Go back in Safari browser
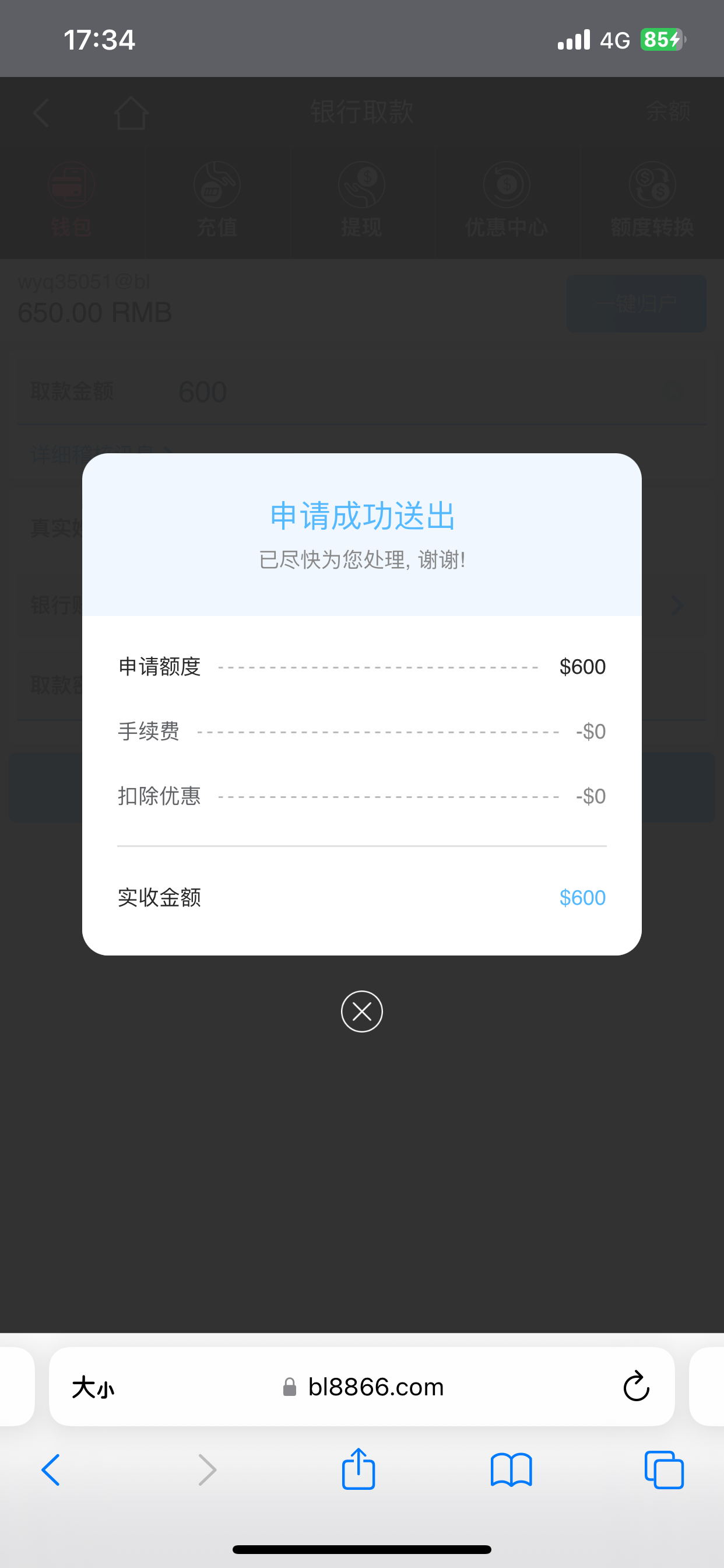Image resolution: width=724 pixels, height=1568 pixels. pyautogui.click(x=51, y=1470)
